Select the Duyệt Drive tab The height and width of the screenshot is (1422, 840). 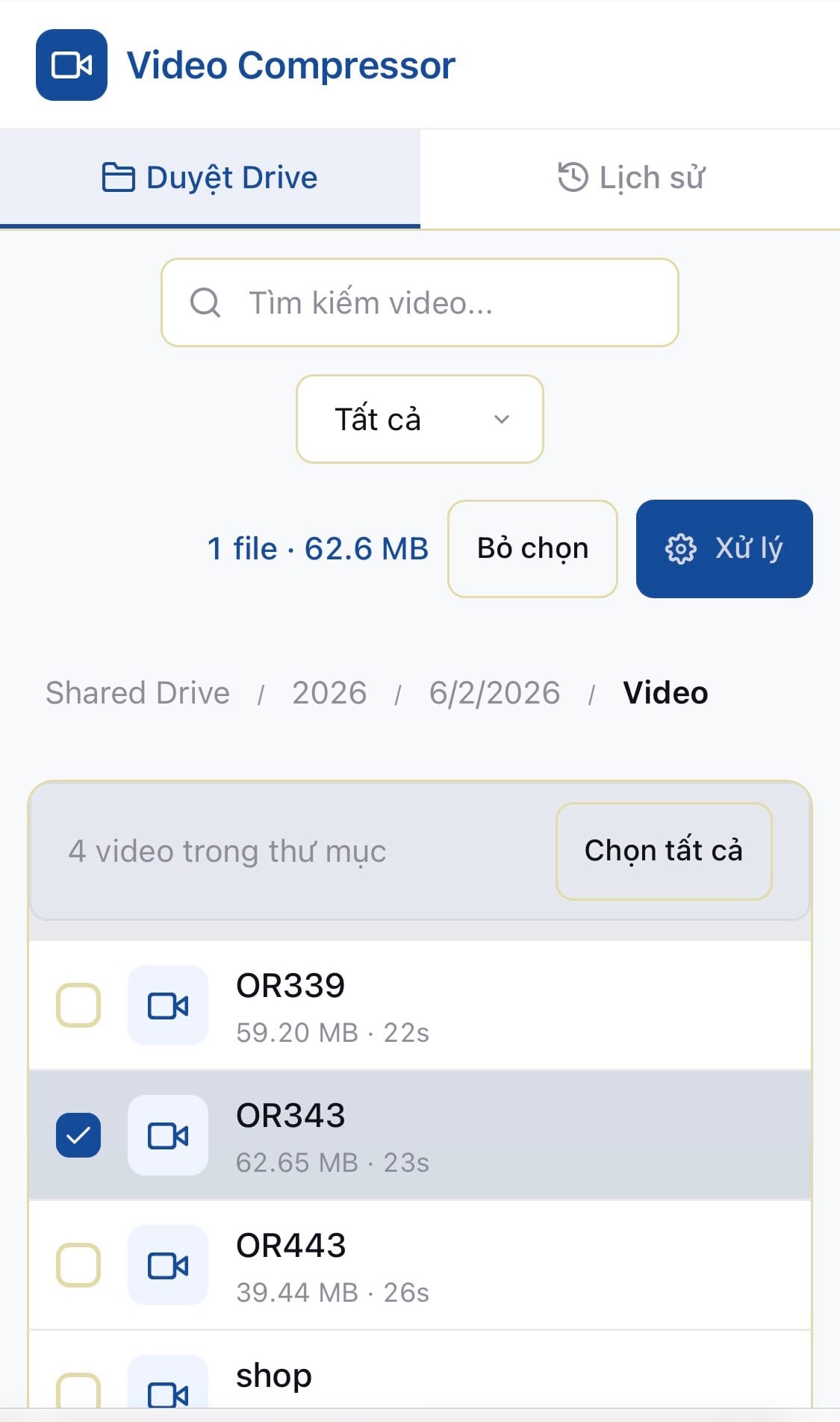(x=210, y=178)
